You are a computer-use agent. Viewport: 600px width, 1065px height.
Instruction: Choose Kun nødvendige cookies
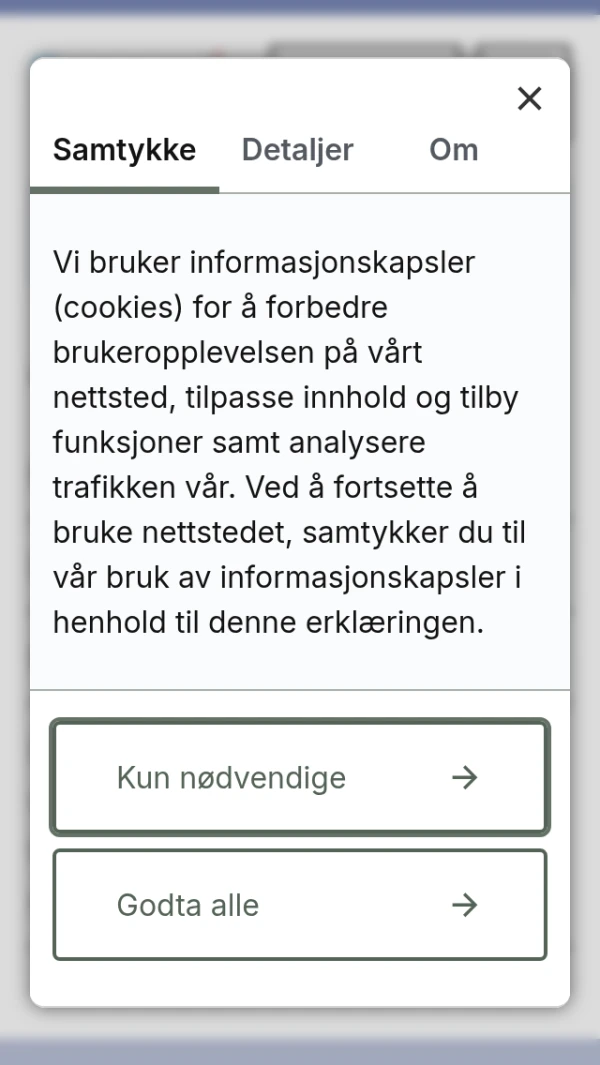[x=300, y=777]
